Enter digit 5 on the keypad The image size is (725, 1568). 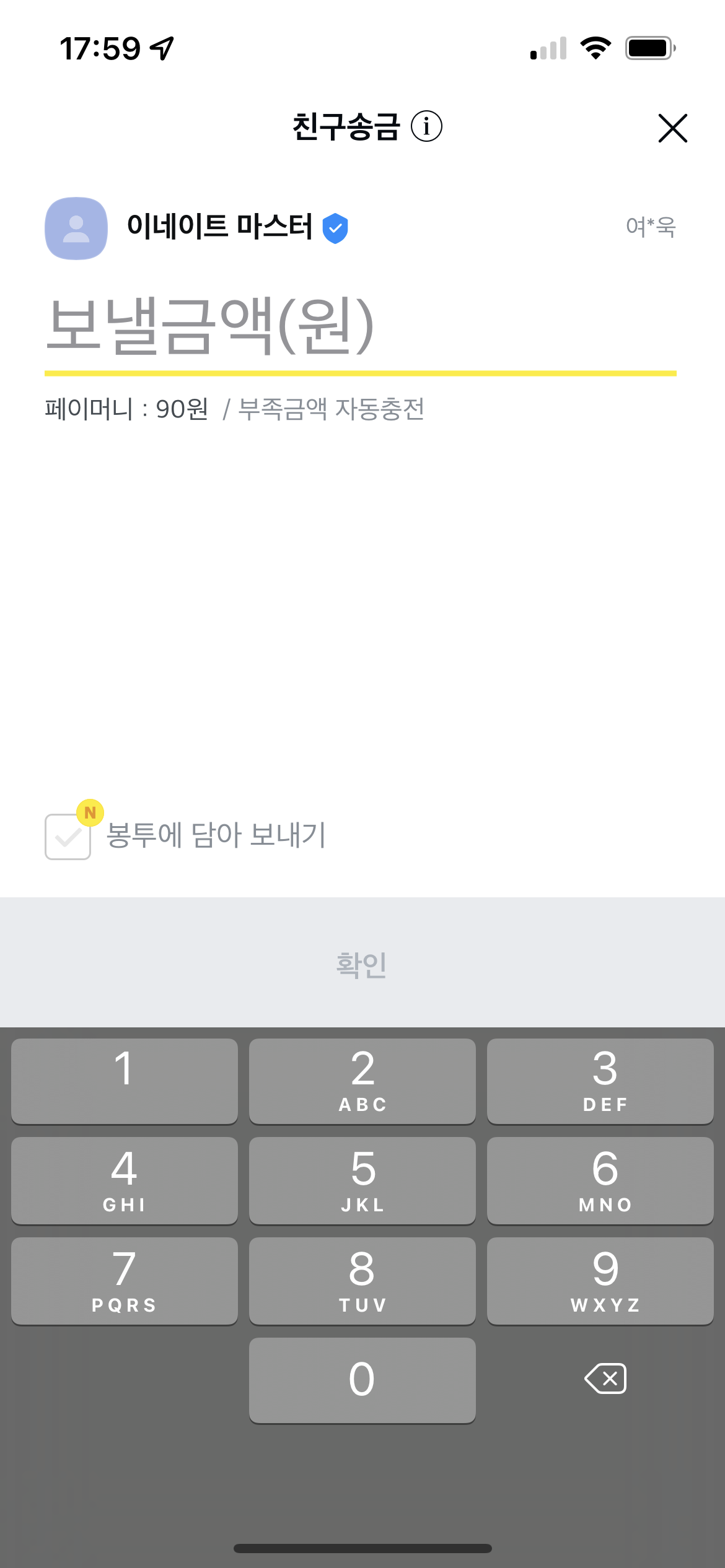pyautogui.click(x=362, y=1180)
